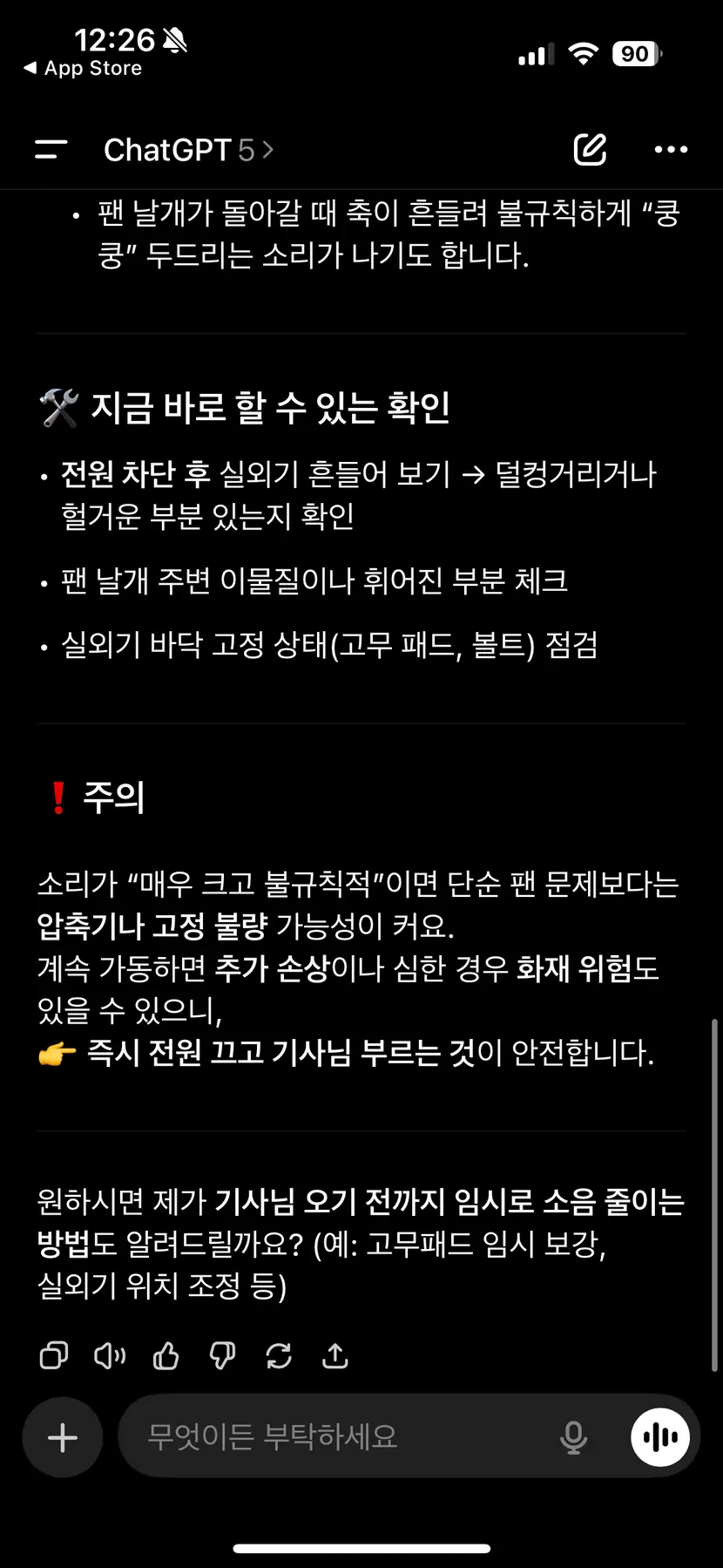
Task: Share the response
Action: pos(335,1355)
